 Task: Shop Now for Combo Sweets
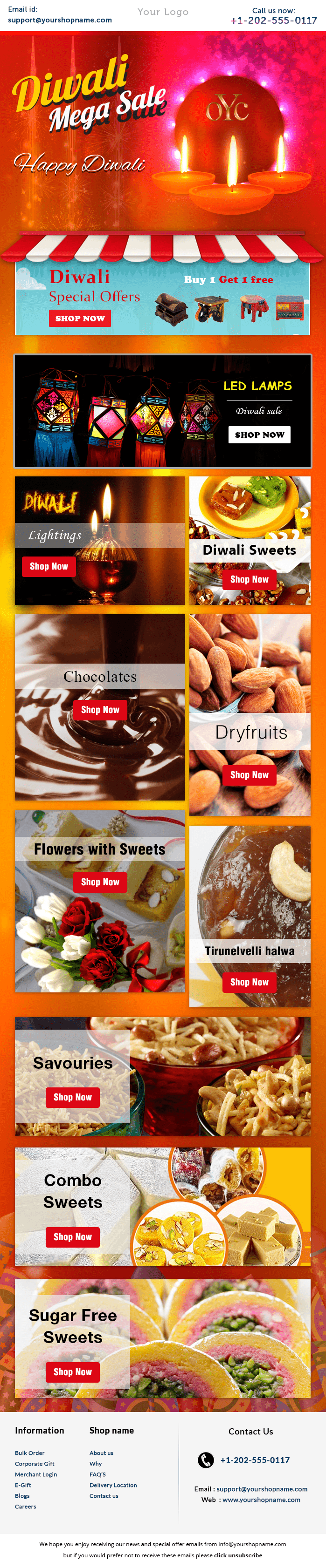[72, 1237]
